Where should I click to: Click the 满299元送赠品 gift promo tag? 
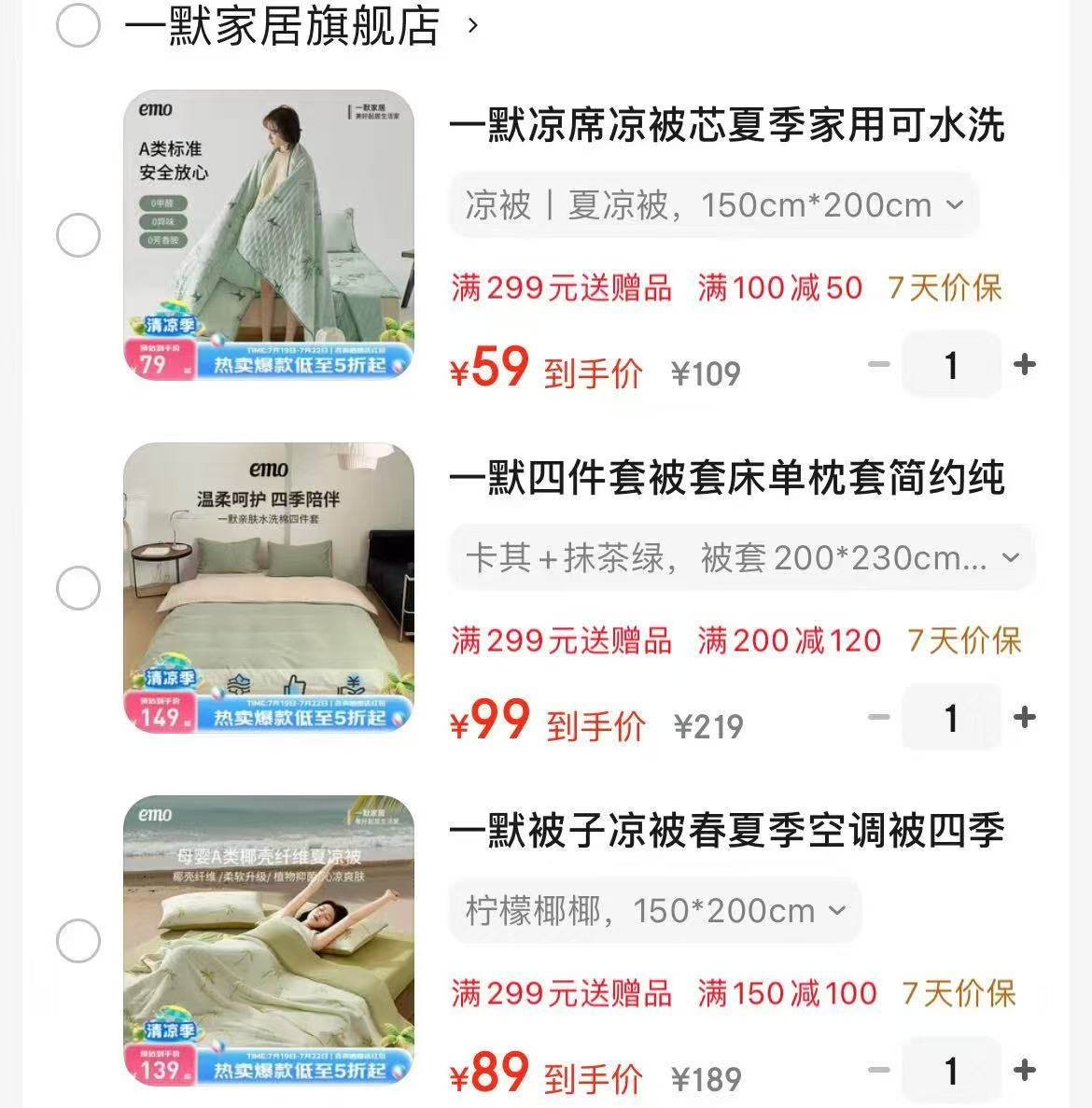(x=560, y=288)
